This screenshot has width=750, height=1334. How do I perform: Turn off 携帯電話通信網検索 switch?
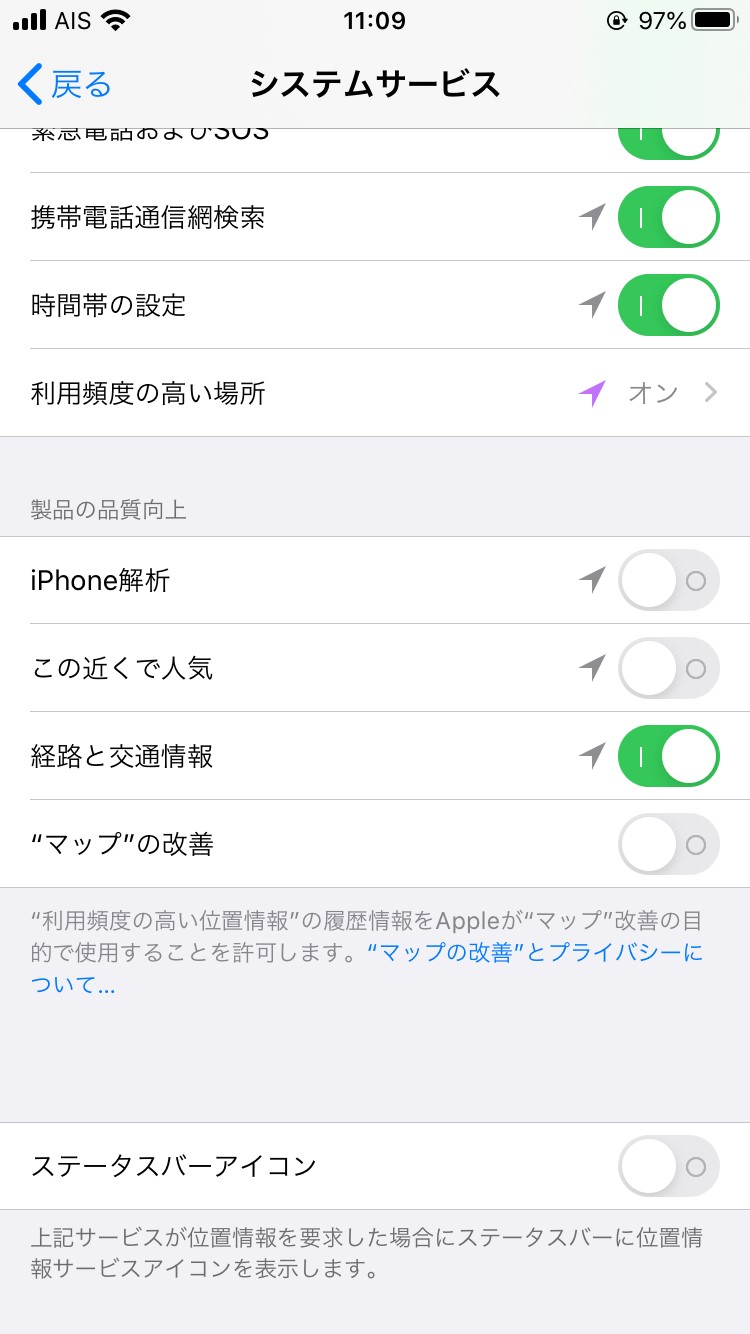669,217
